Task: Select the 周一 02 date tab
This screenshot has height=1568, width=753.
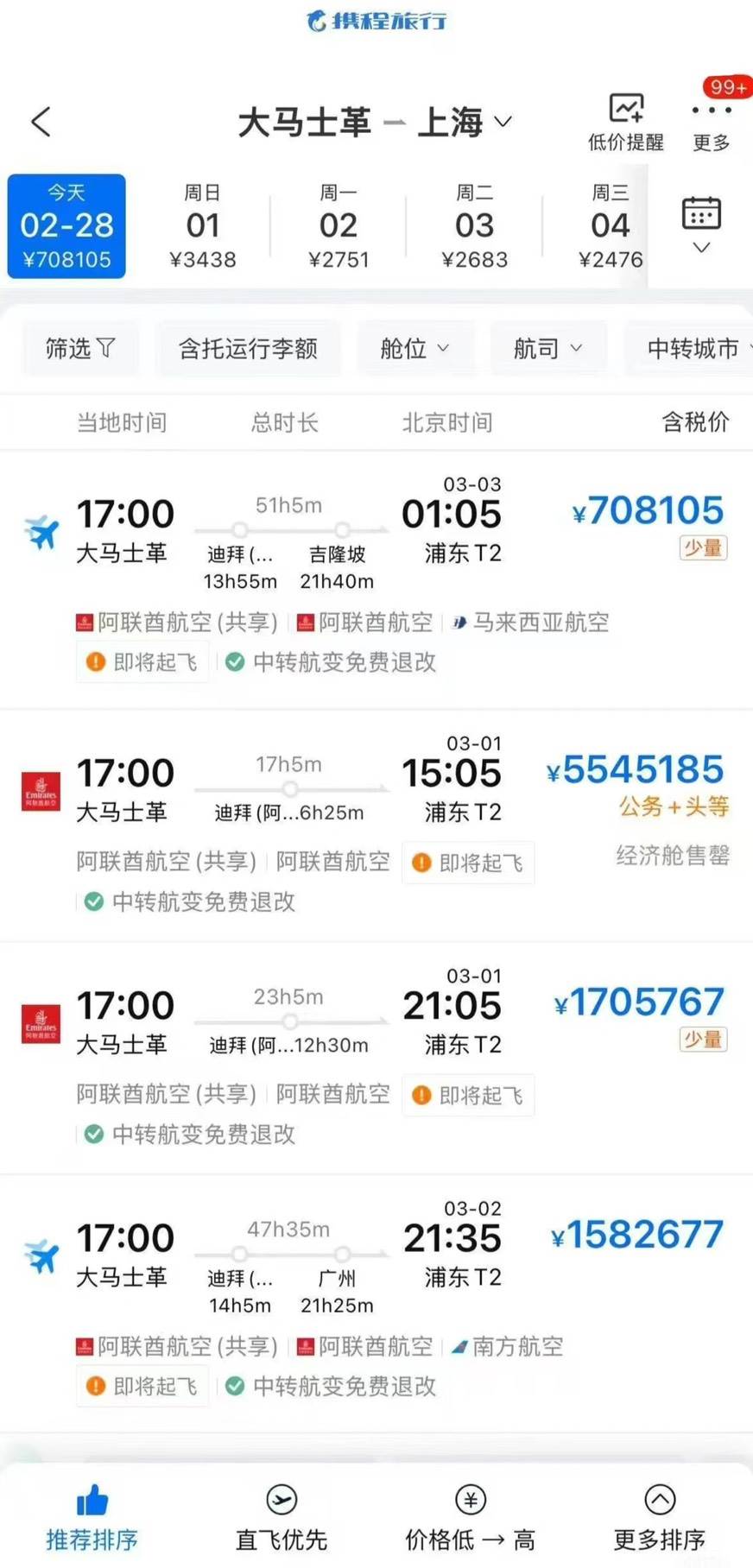Action: [x=339, y=226]
